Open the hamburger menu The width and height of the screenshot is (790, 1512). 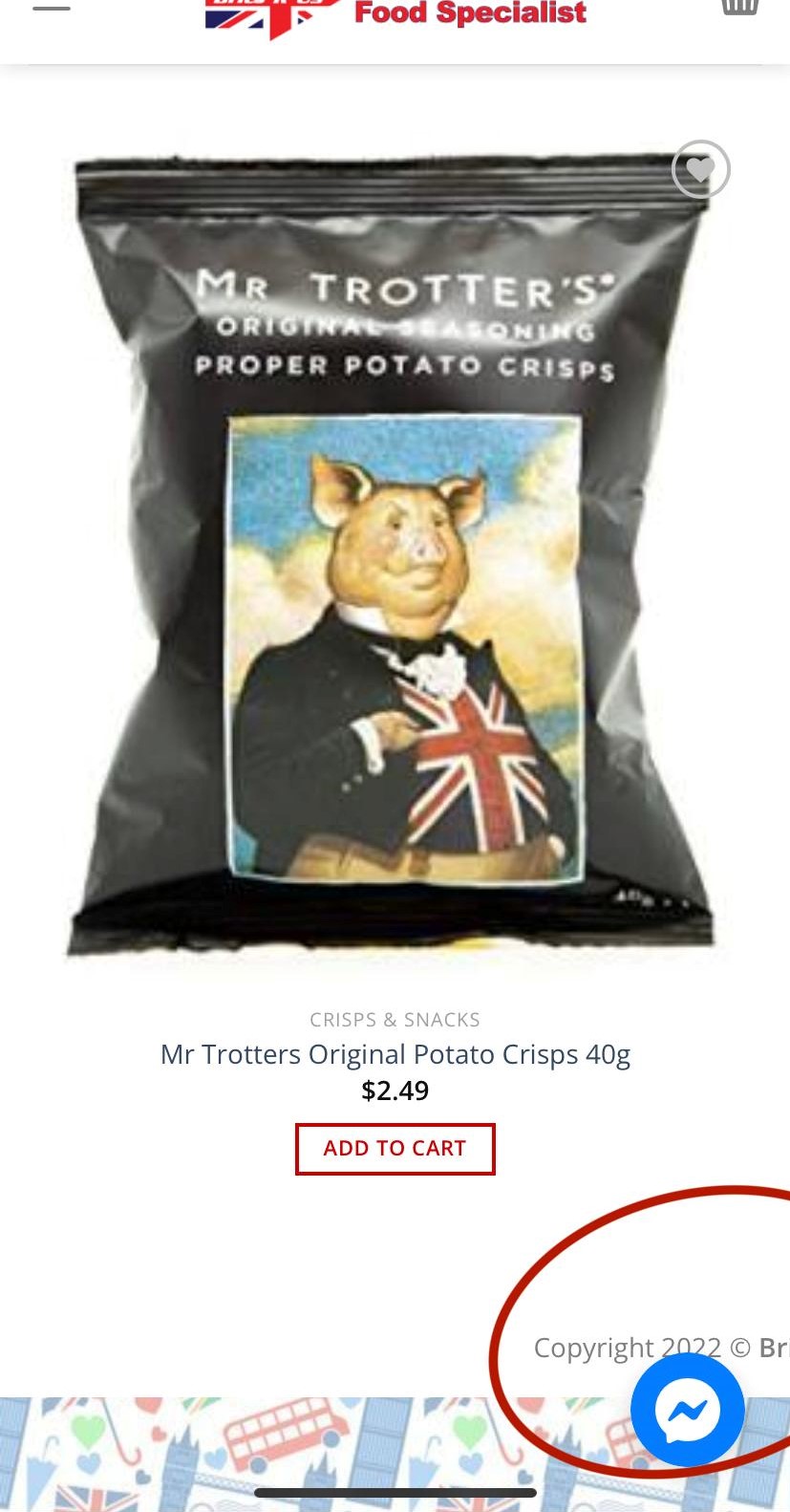(52, 8)
